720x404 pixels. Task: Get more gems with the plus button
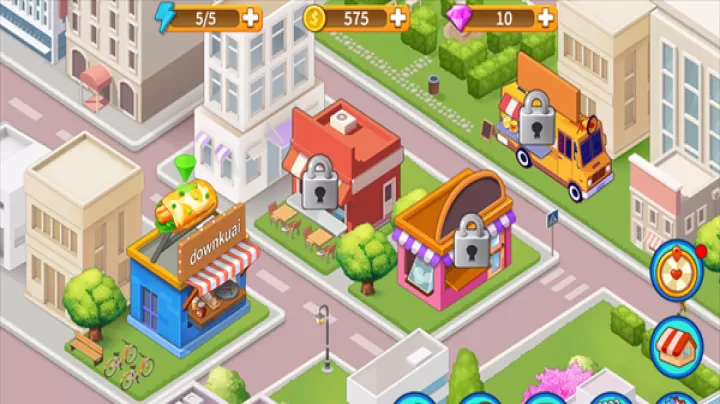545,17
